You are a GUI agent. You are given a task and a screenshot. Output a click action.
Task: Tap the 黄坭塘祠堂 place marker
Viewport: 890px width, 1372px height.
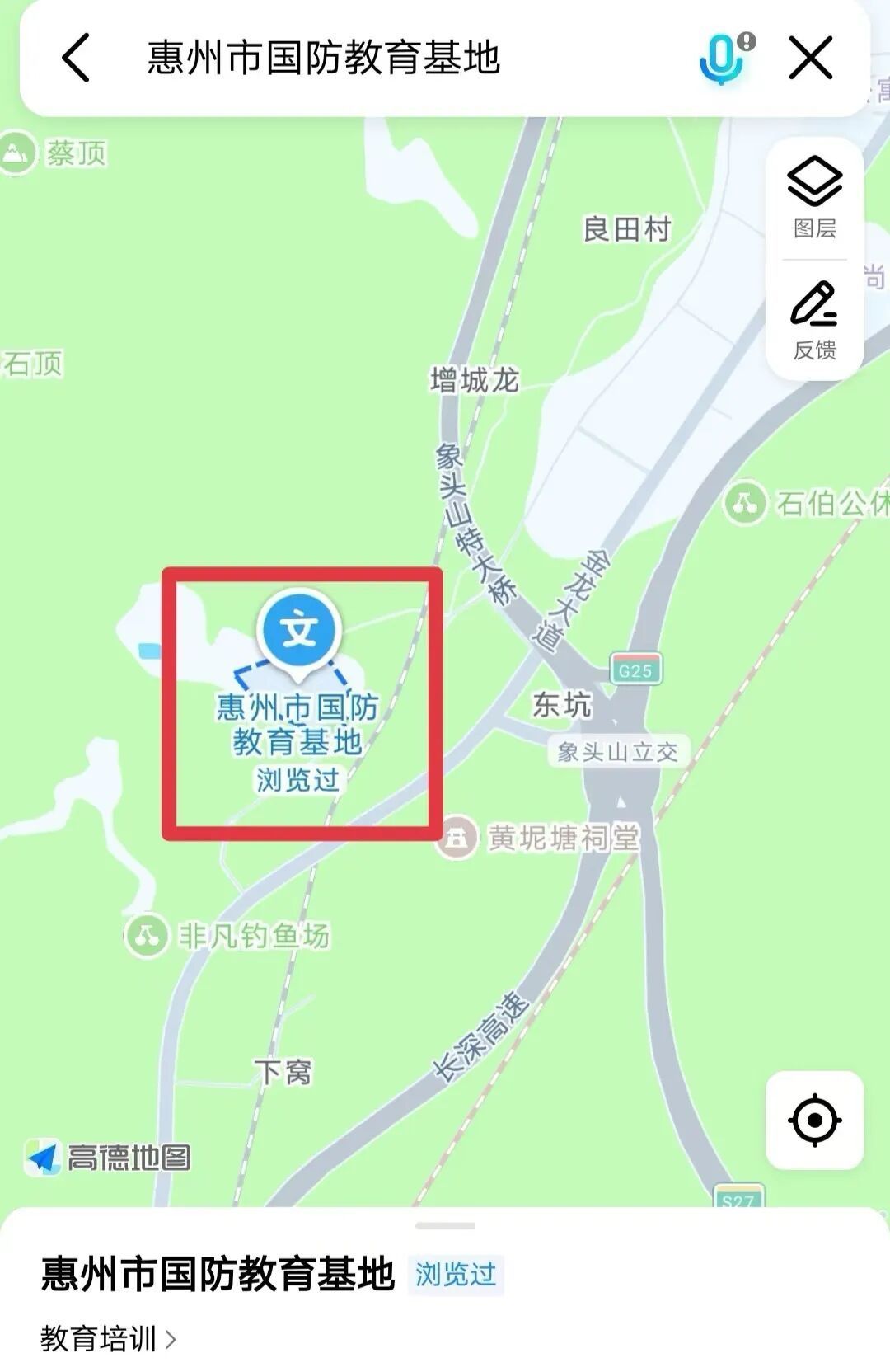pos(456,838)
